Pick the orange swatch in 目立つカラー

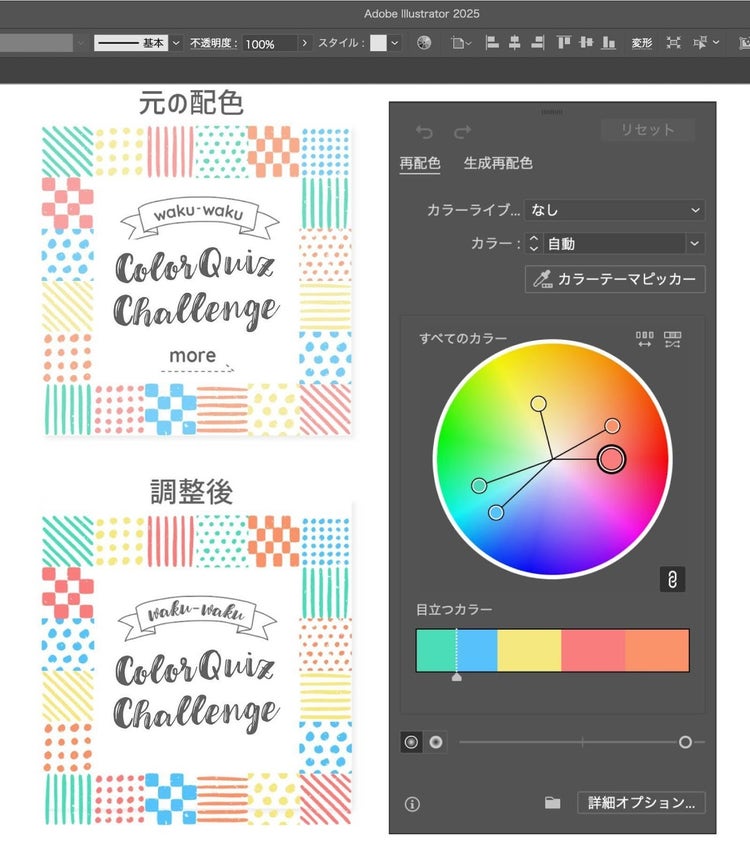(657, 650)
